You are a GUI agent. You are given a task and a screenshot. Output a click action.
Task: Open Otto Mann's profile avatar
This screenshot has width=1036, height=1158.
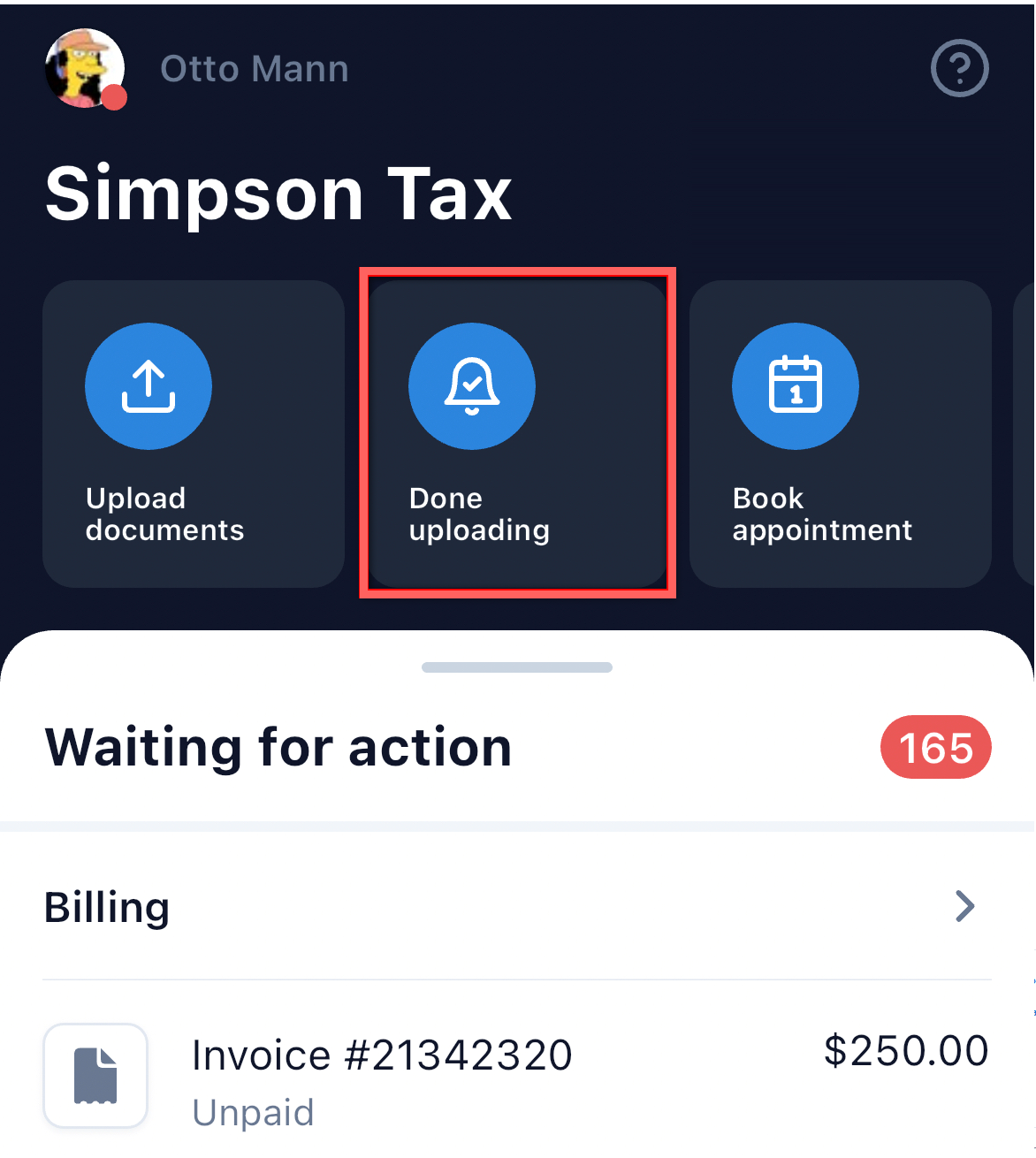tap(85, 69)
